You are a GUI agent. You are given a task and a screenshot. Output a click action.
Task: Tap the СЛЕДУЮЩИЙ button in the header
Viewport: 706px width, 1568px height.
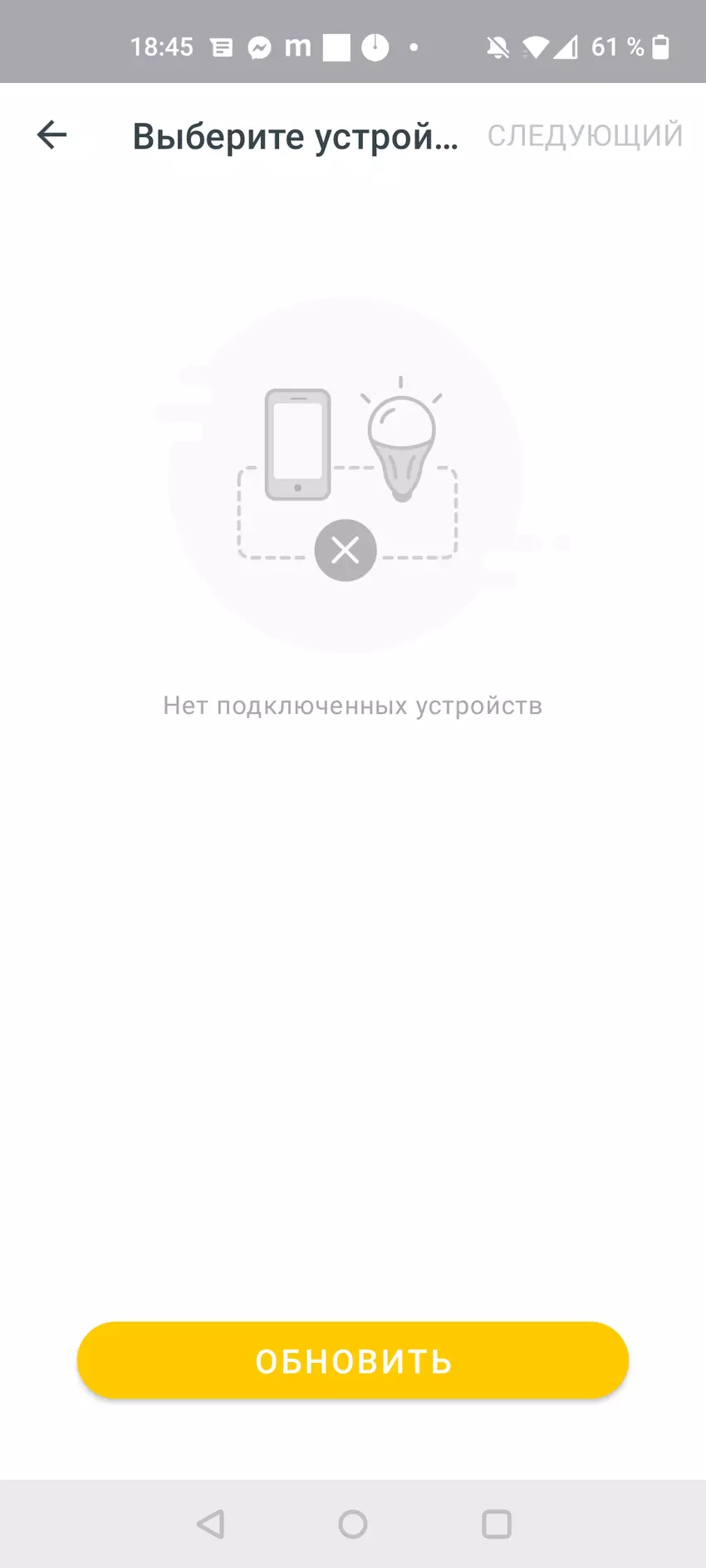pyautogui.click(x=585, y=135)
